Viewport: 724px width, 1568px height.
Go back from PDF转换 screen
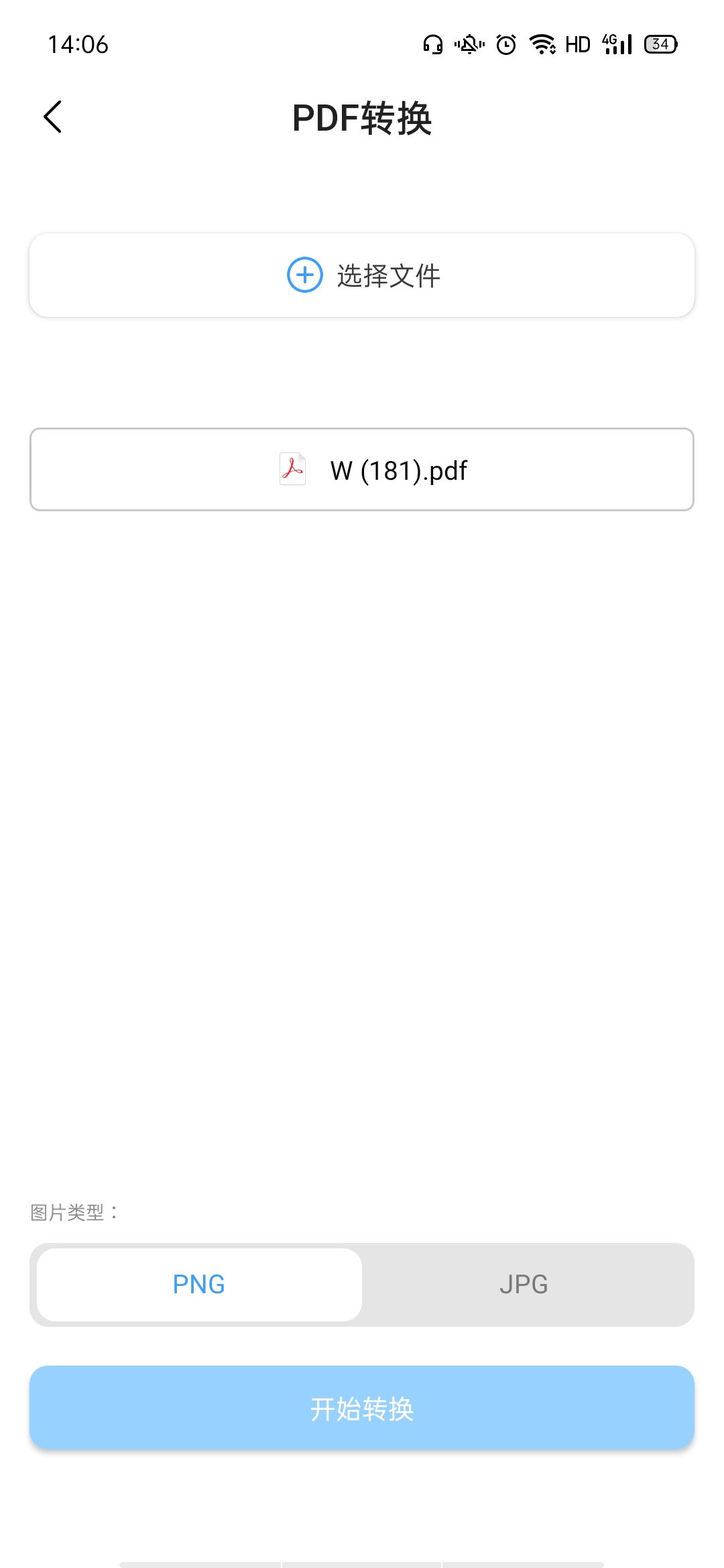52,117
